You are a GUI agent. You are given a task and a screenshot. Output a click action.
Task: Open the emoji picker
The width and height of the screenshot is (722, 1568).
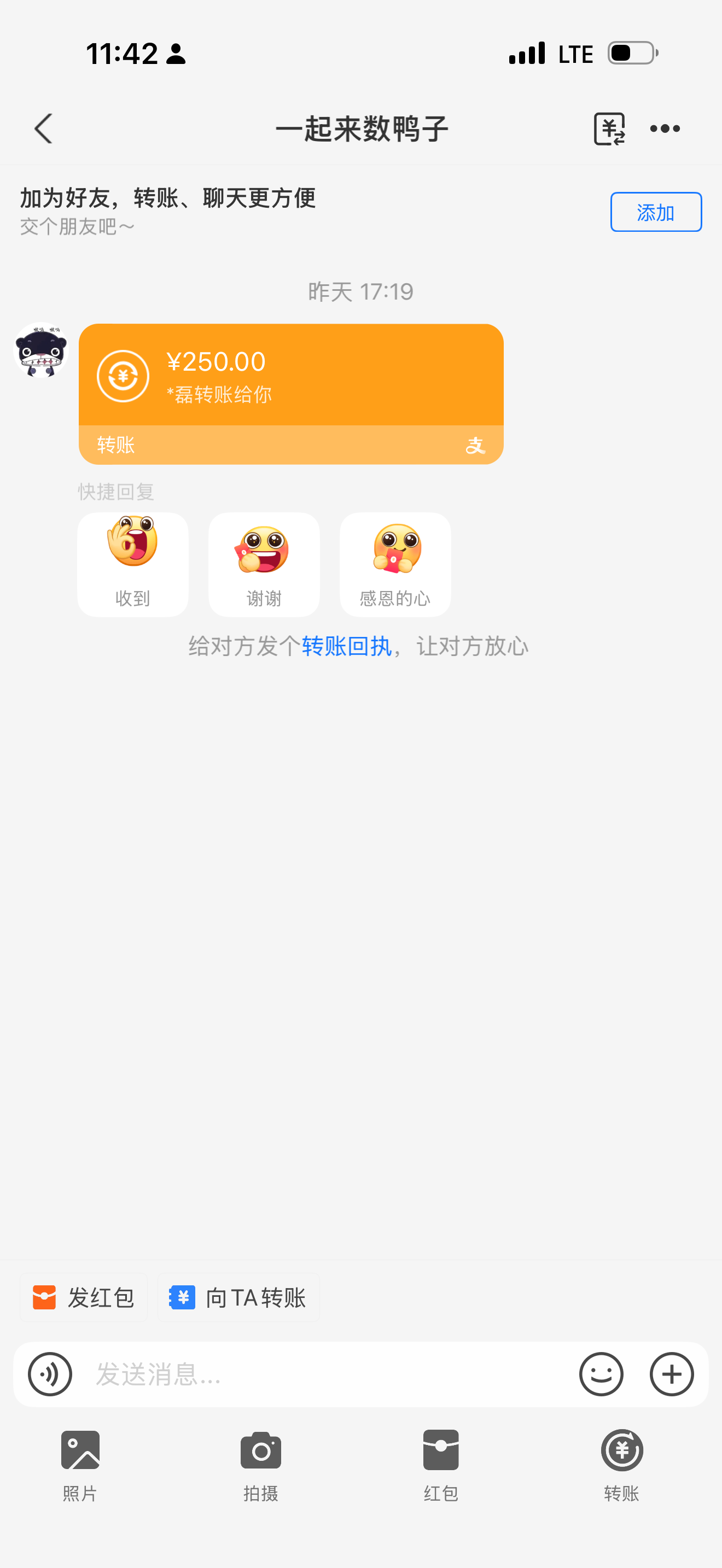[x=601, y=1374]
